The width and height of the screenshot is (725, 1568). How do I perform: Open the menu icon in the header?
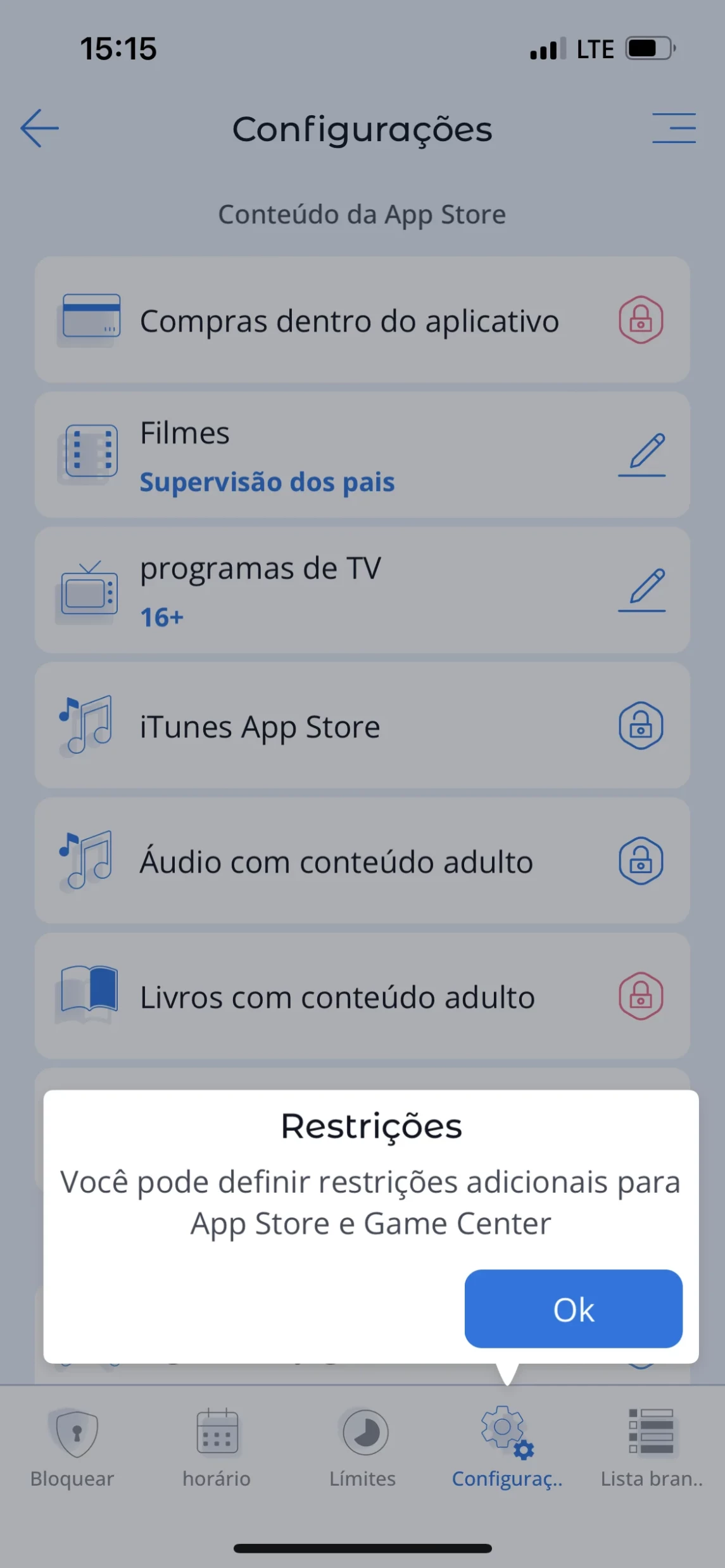(x=674, y=128)
